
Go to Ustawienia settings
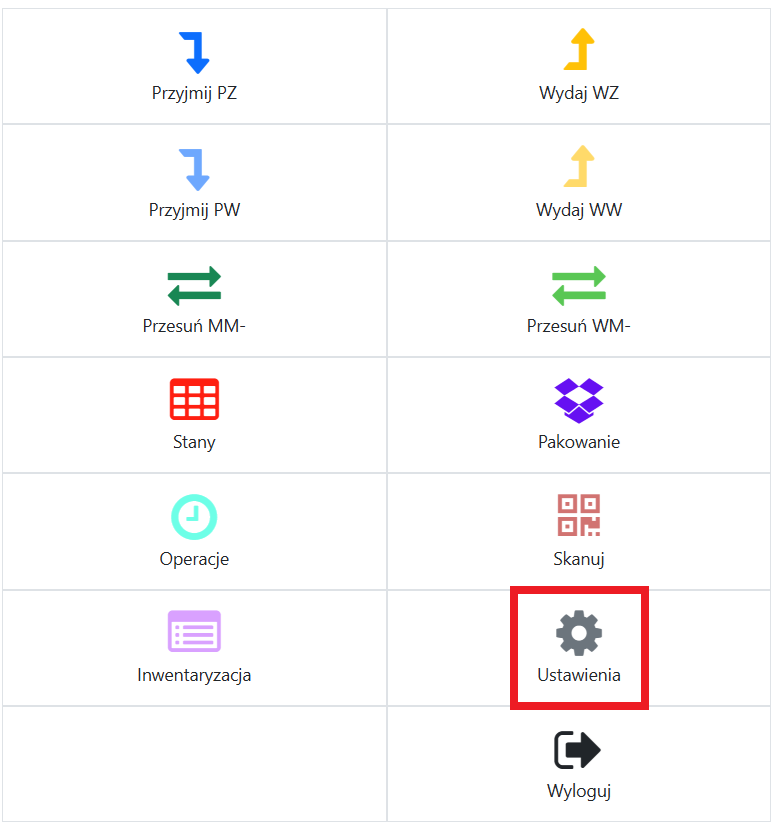[579, 647]
